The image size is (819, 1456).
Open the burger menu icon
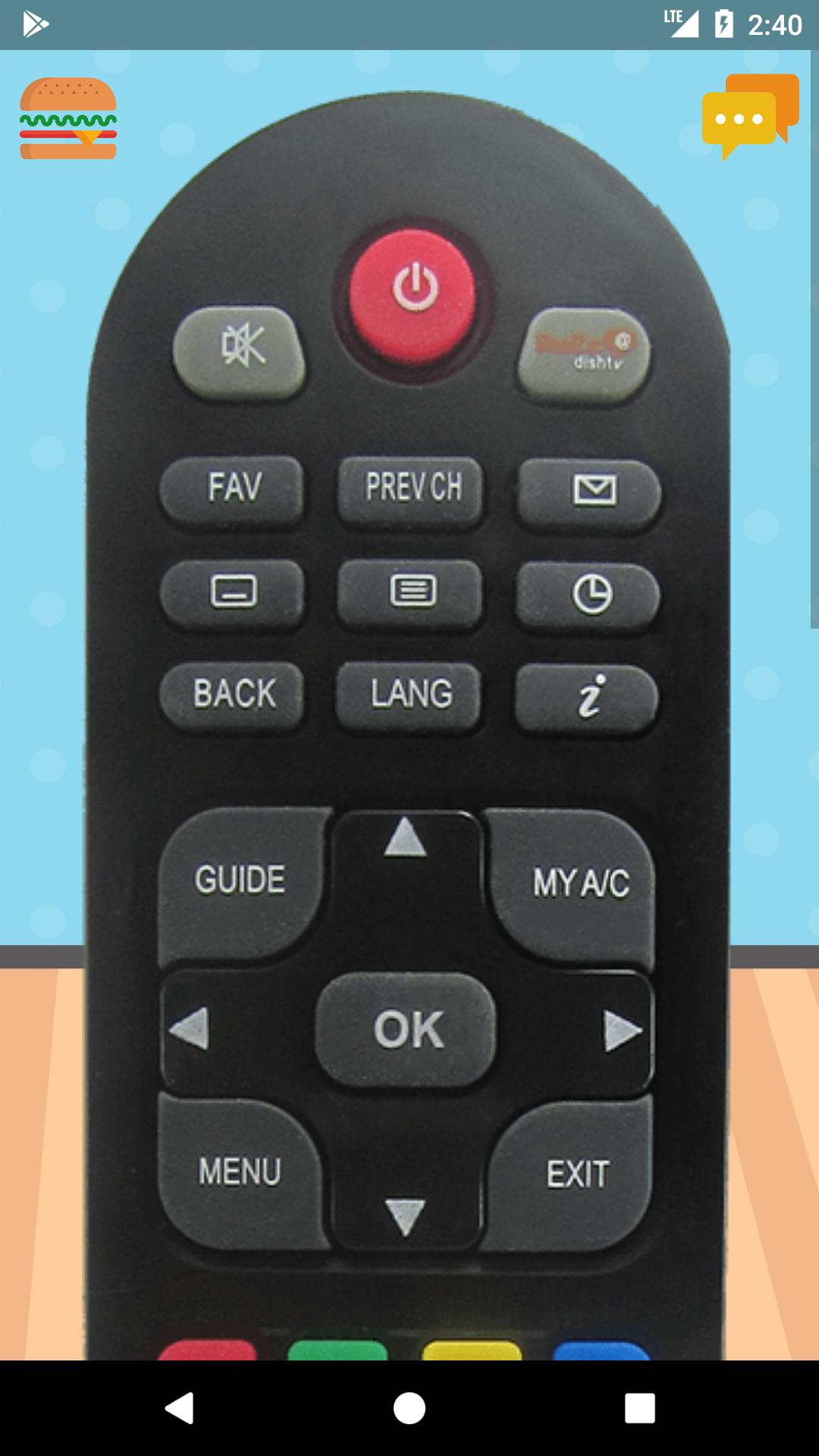click(x=68, y=118)
